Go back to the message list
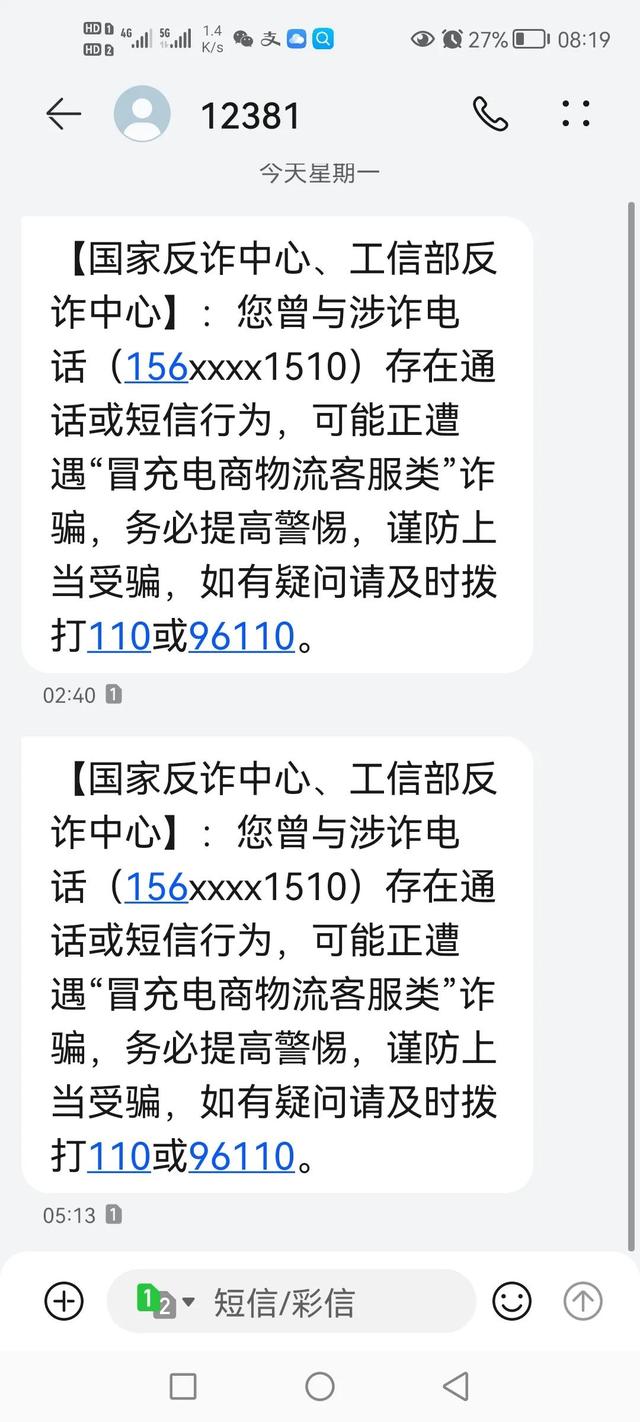The image size is (640, 1422). [x=63, y=115]
